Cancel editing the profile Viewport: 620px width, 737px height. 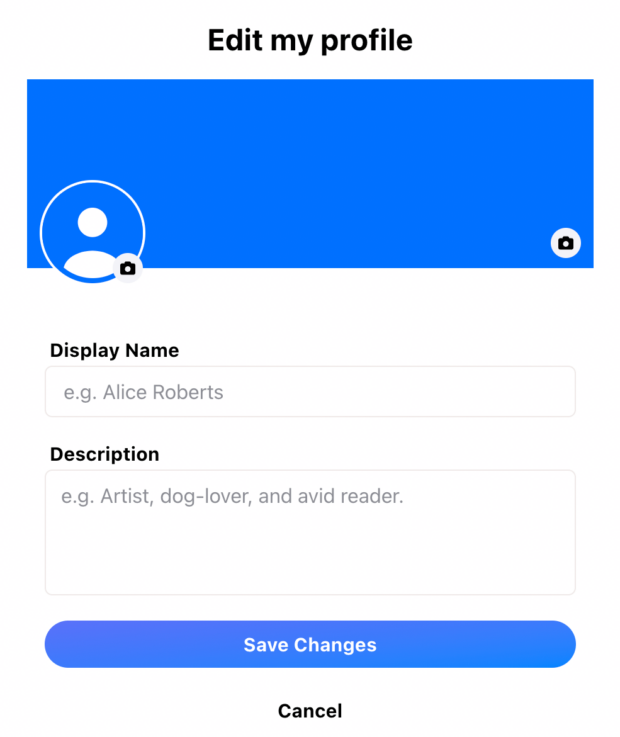[x=310, y=711]
